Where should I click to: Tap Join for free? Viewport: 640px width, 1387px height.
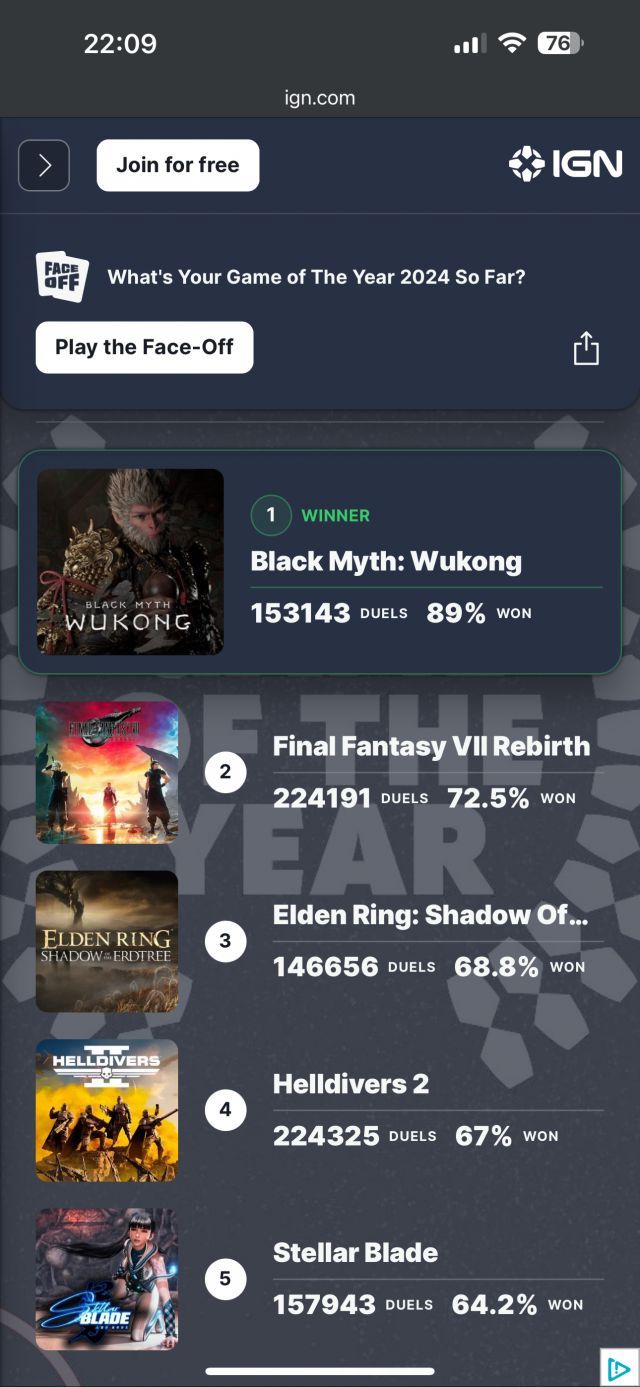tap(178, 165)
